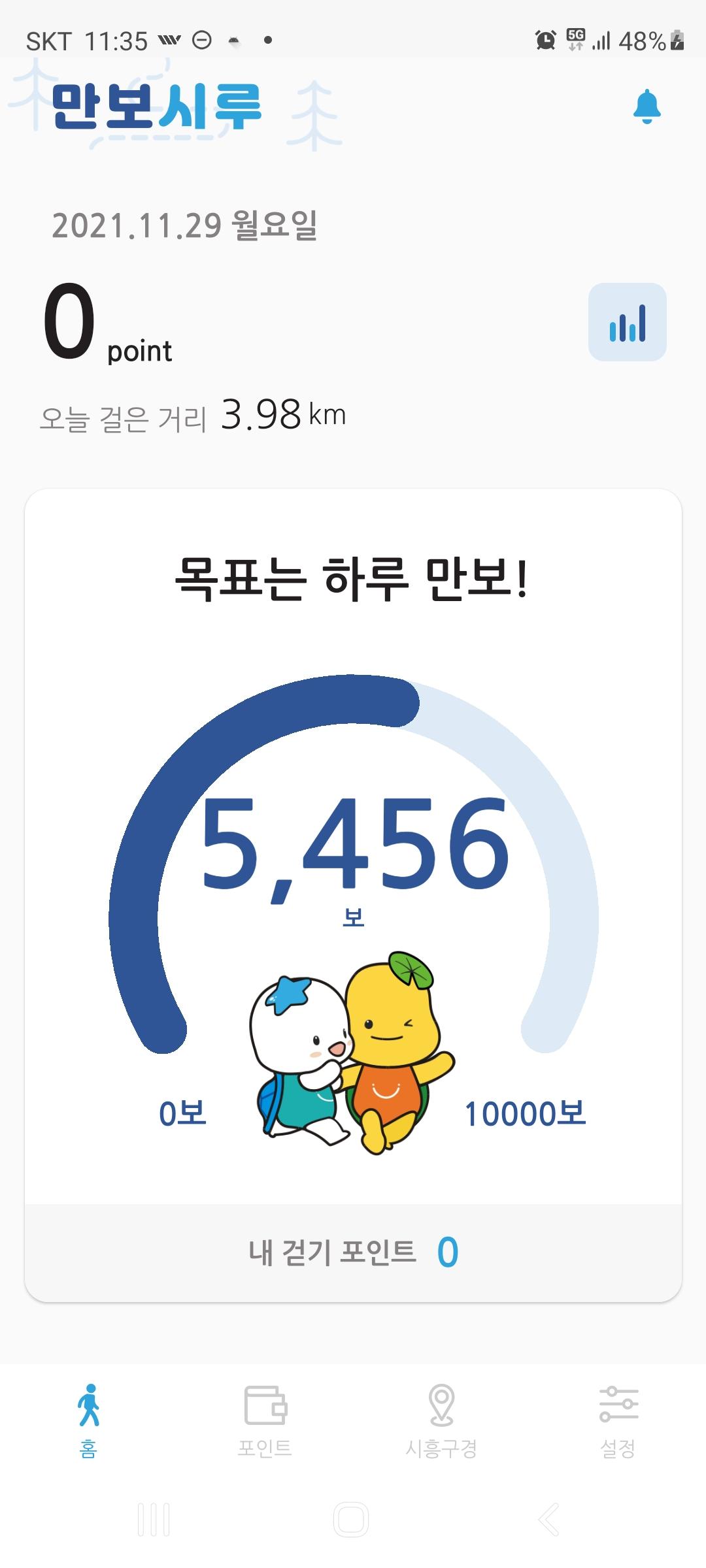The height and width of the screenshot is (1568, 706).
Task: Tap the system back button
Action: [x=548, y=1519]
